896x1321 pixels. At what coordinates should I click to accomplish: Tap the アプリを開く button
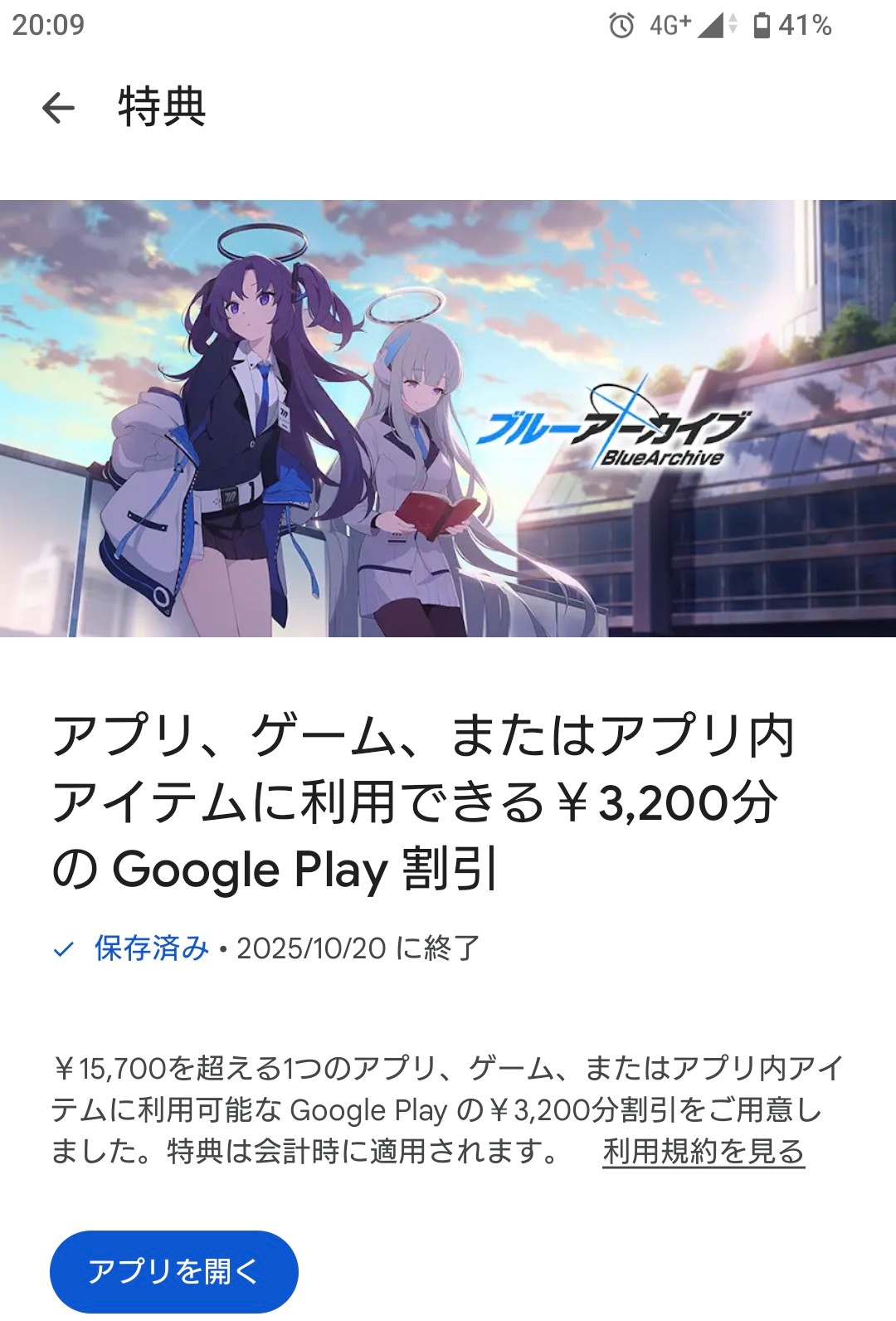tap(173, 1270)
